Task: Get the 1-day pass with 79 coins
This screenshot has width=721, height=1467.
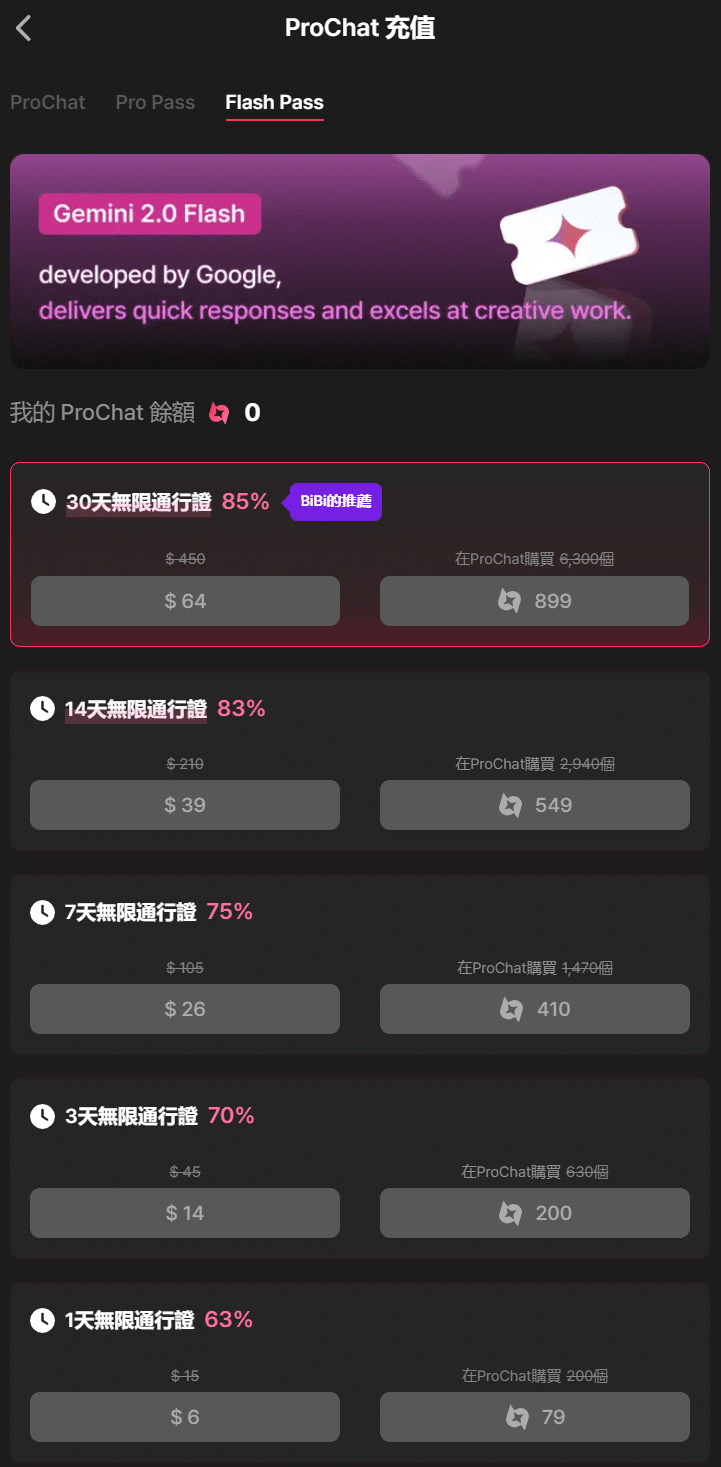Action: (x=534, y=1417)
